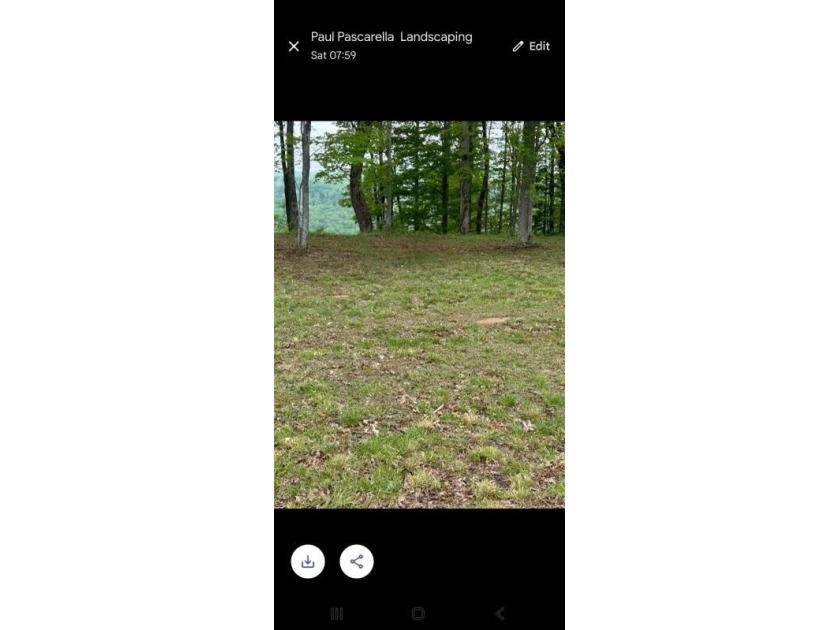Share this photo
The height and width of the screenshot is (630, 840).
click(x=357, y=561)
